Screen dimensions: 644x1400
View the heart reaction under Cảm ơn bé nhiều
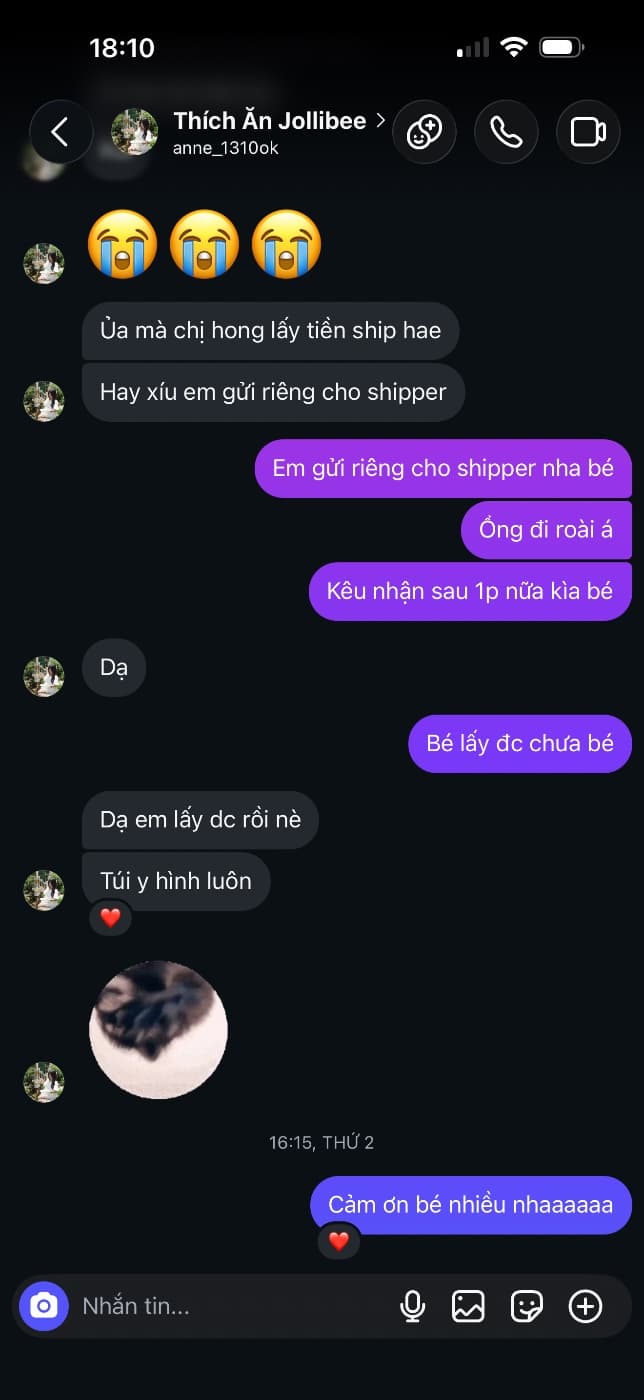(x=339, y=1241)
